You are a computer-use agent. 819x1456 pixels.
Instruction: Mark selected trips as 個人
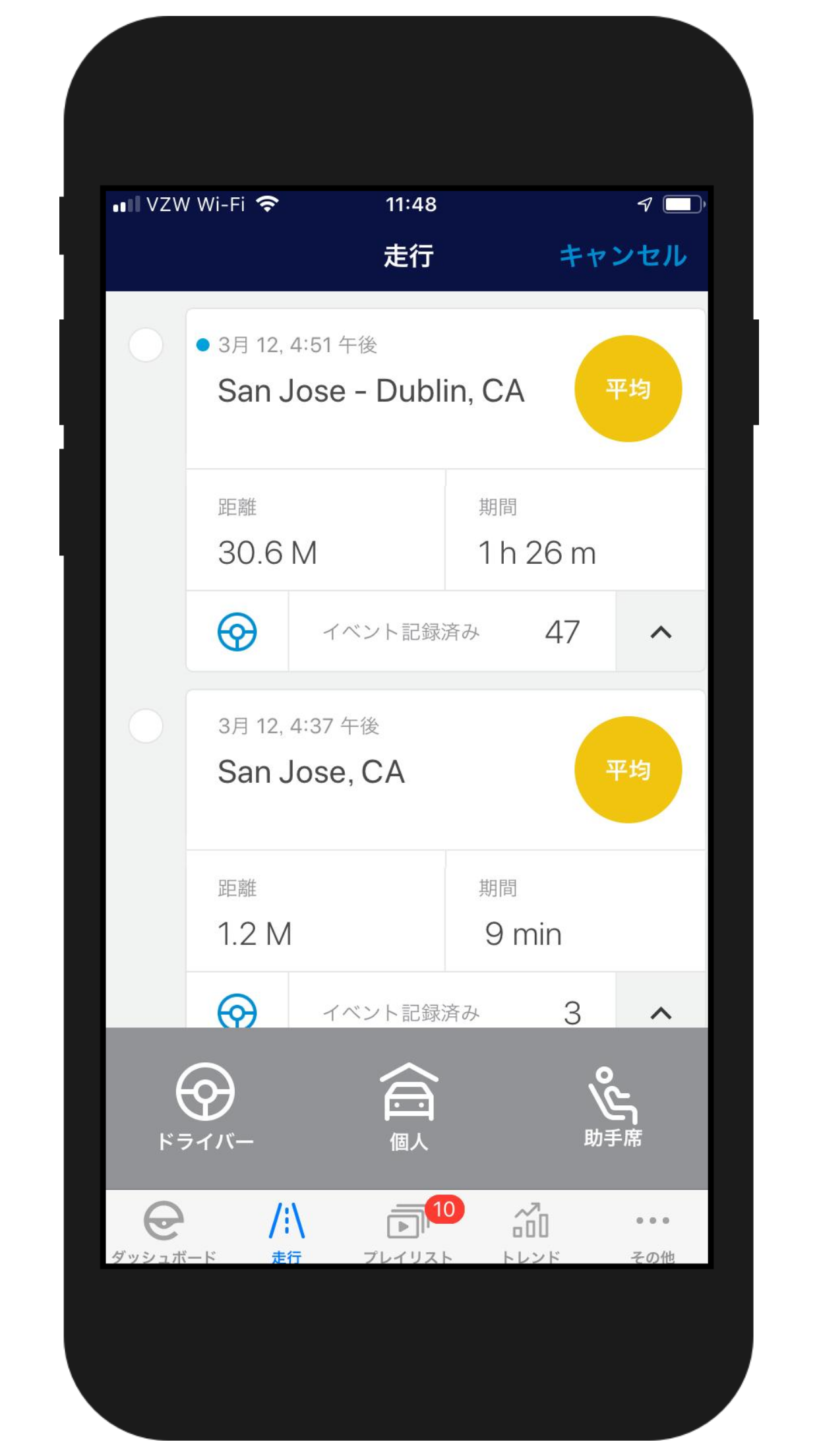click(x=409, y=1107)
